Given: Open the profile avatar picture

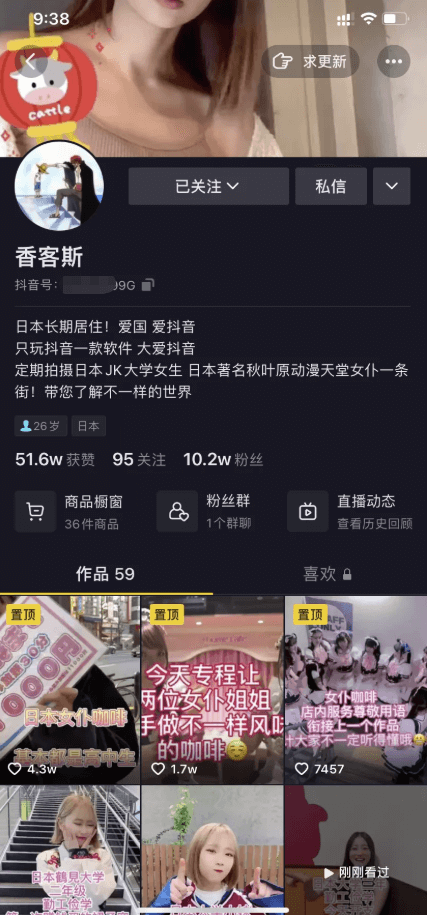Looking at the screenshot, I should [x=59, y=186].
